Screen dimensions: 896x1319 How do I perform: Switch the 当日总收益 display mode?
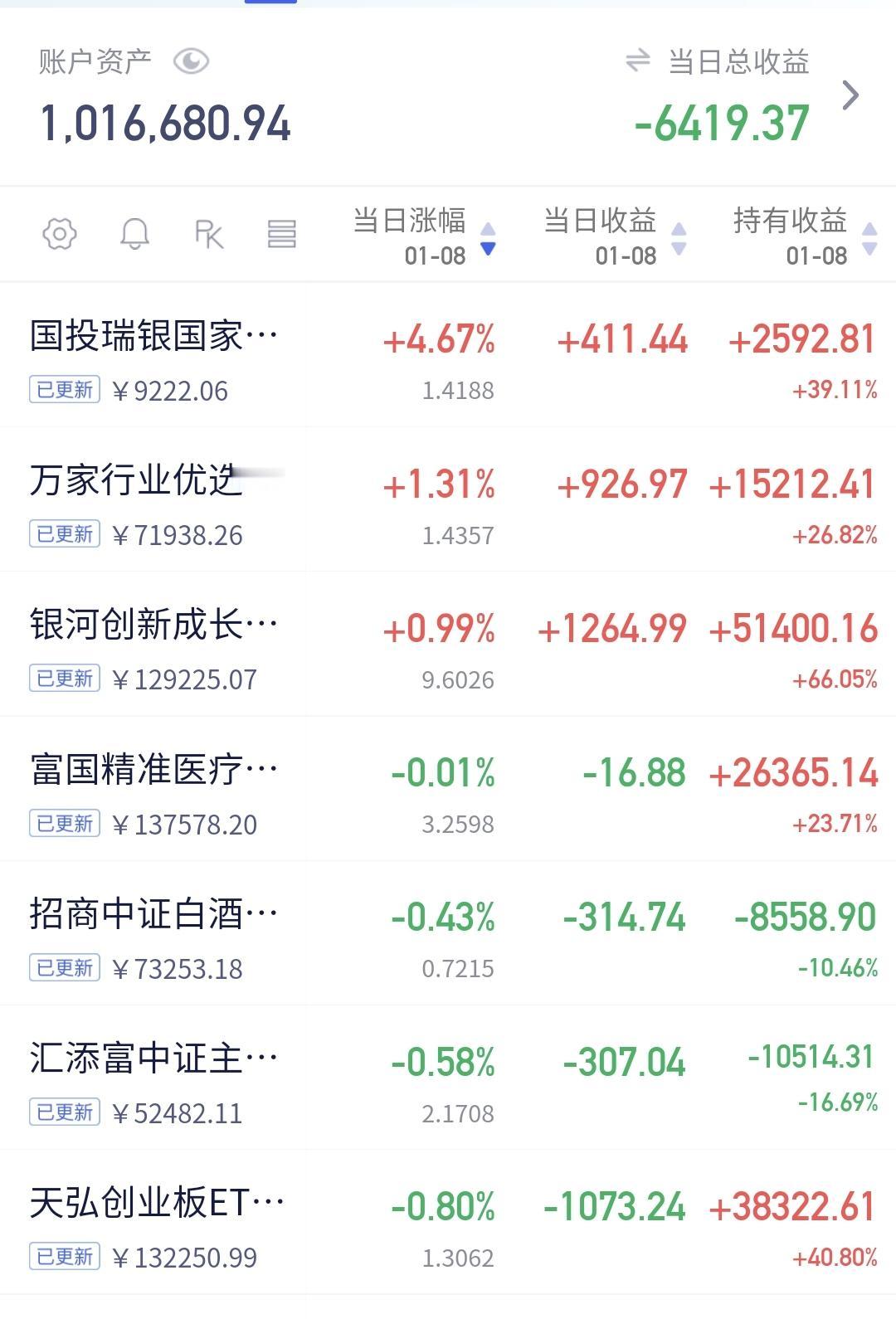point(637,61)
